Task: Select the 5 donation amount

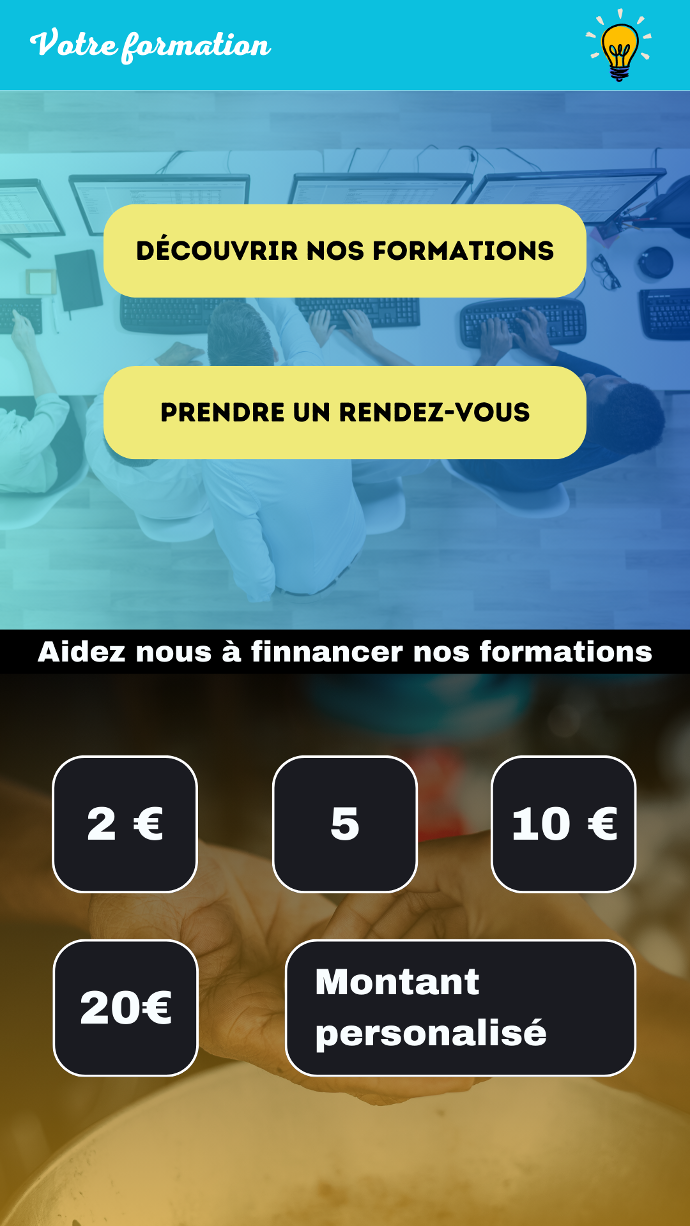Action: click(x=344, y=824)
